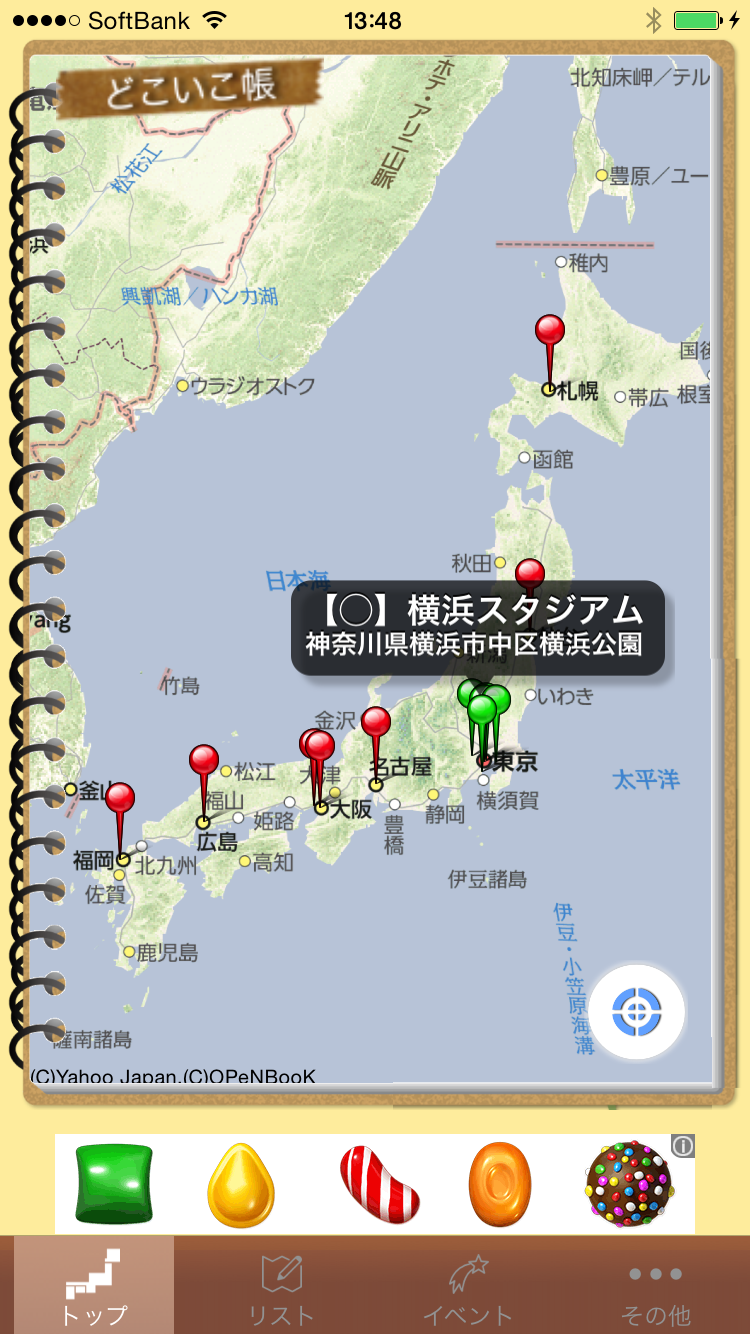Viewport: 750px width, 1334px height.
Task: Switch to the リスト tab
Action: click(280, 1286)
